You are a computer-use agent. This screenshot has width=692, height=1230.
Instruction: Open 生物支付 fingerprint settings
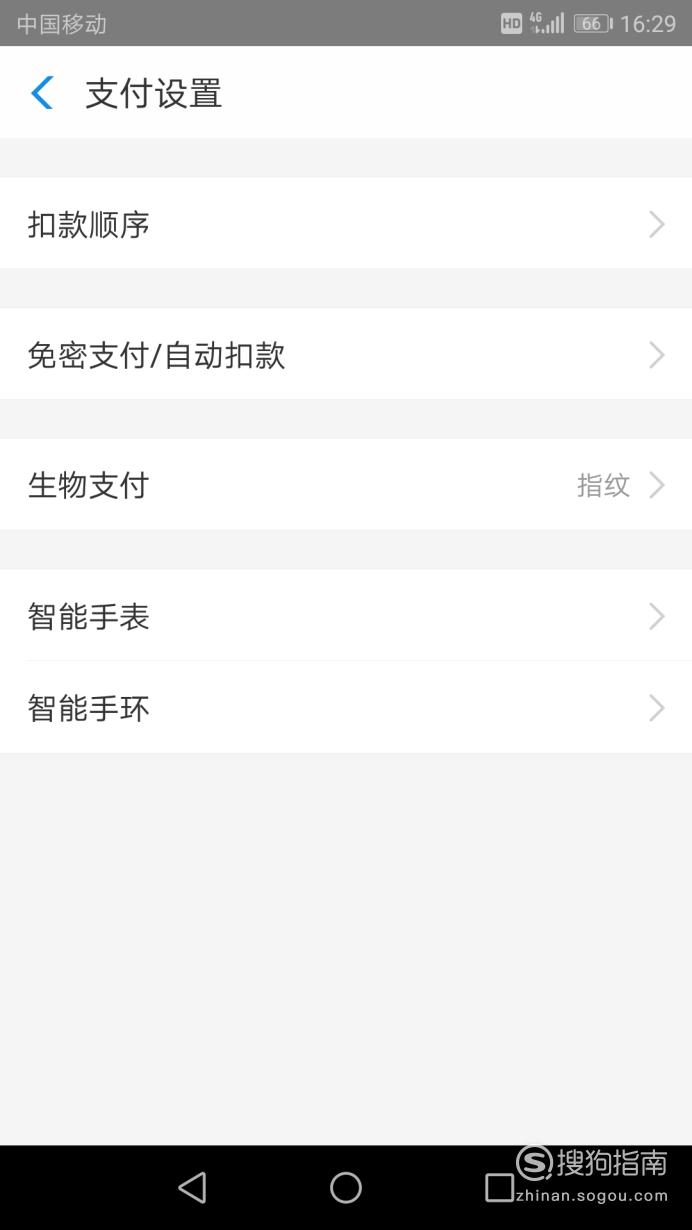[x=346, y=485]
